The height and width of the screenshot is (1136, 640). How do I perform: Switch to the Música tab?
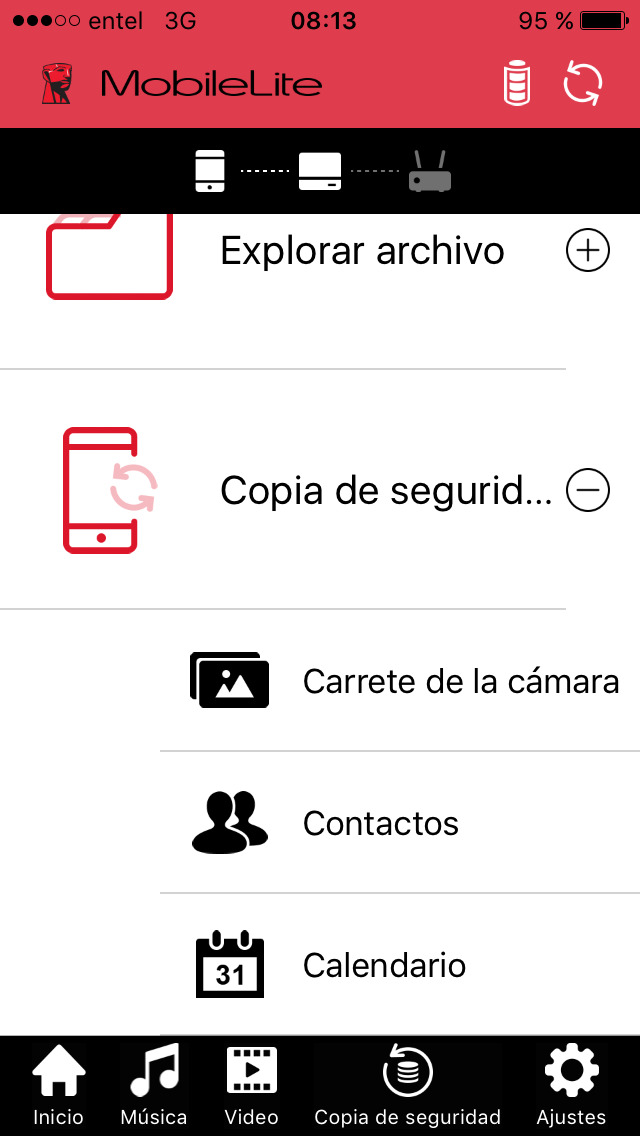click(154, 1085)
